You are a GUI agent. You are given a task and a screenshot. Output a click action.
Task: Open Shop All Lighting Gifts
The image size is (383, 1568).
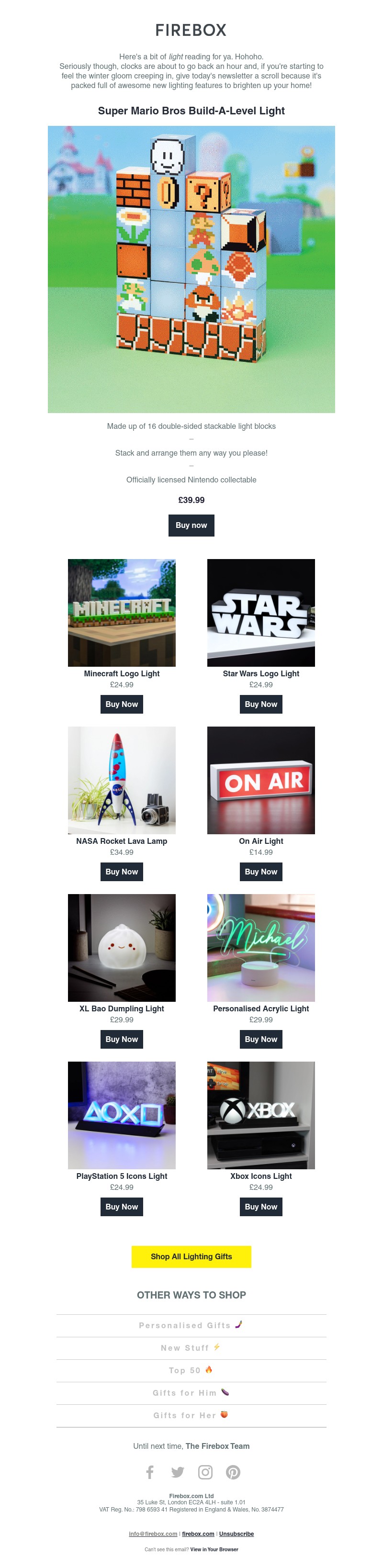pos(191,1256)
